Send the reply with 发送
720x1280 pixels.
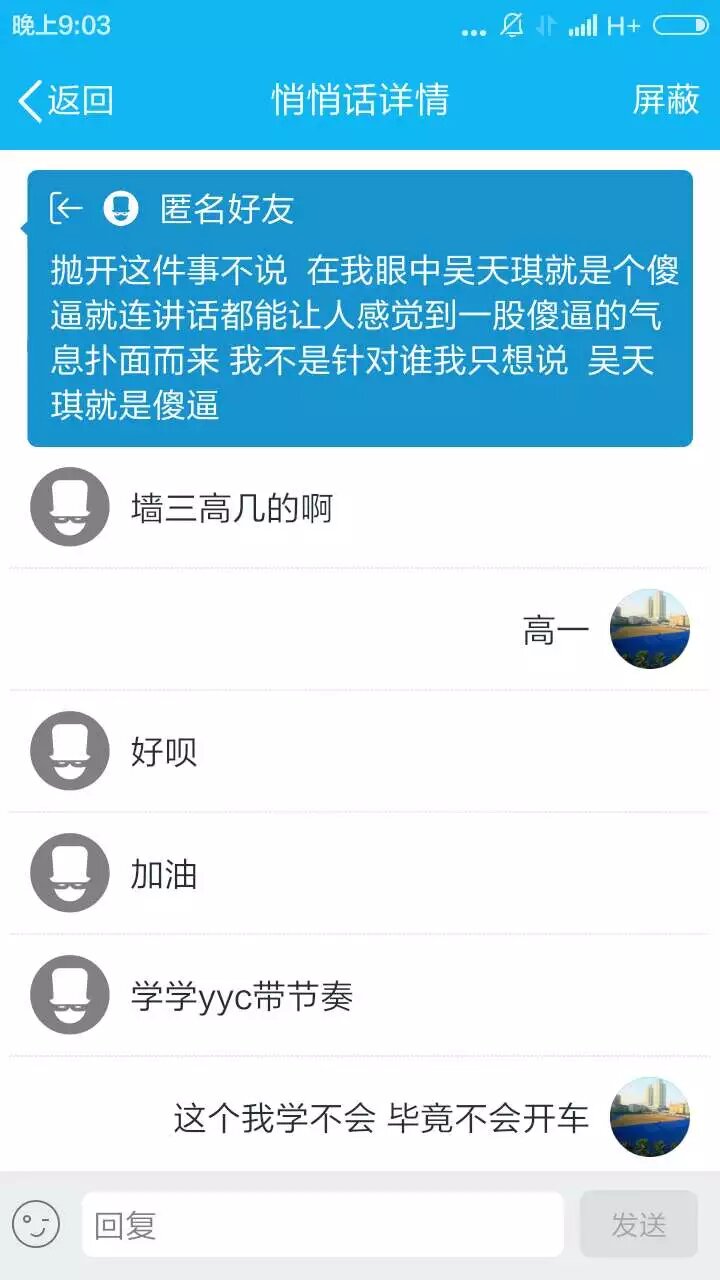click(638, 1224)
